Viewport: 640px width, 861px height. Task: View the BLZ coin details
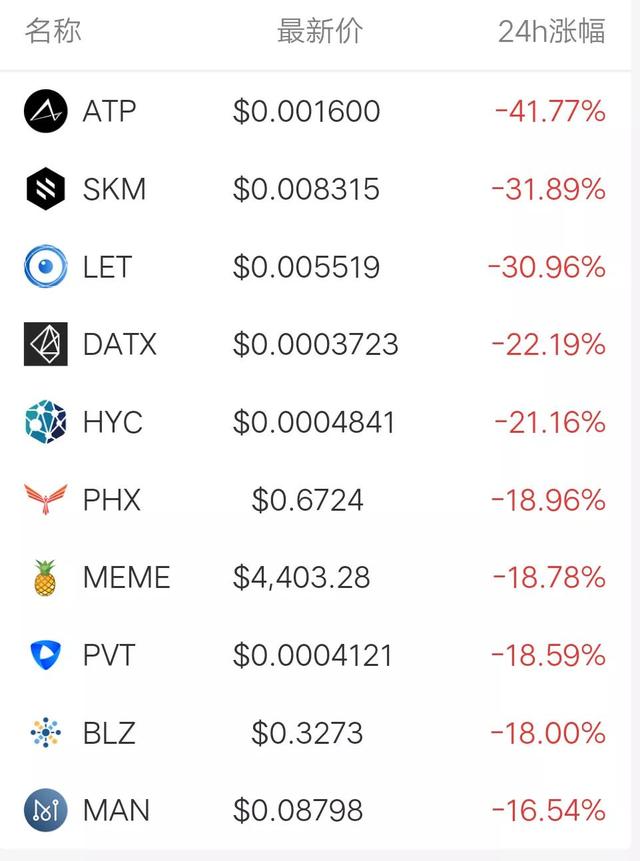[108, 733]
